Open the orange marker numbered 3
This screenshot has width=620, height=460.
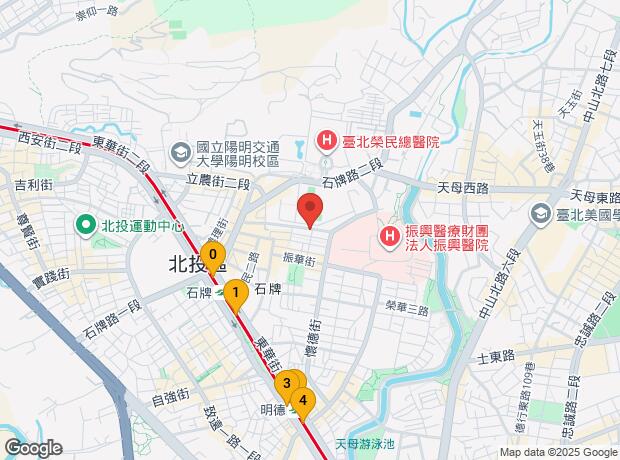point(286,384)
